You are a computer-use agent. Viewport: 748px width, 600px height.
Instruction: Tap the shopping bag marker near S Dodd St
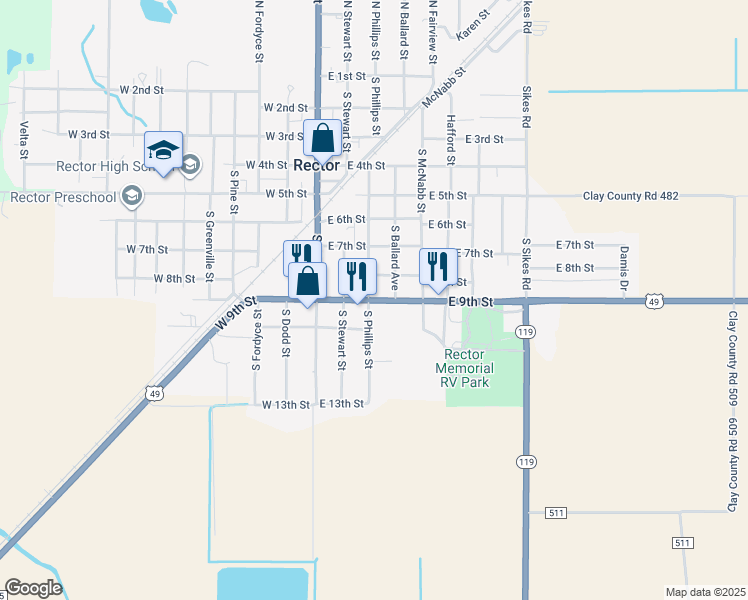[x=308, y=281]
